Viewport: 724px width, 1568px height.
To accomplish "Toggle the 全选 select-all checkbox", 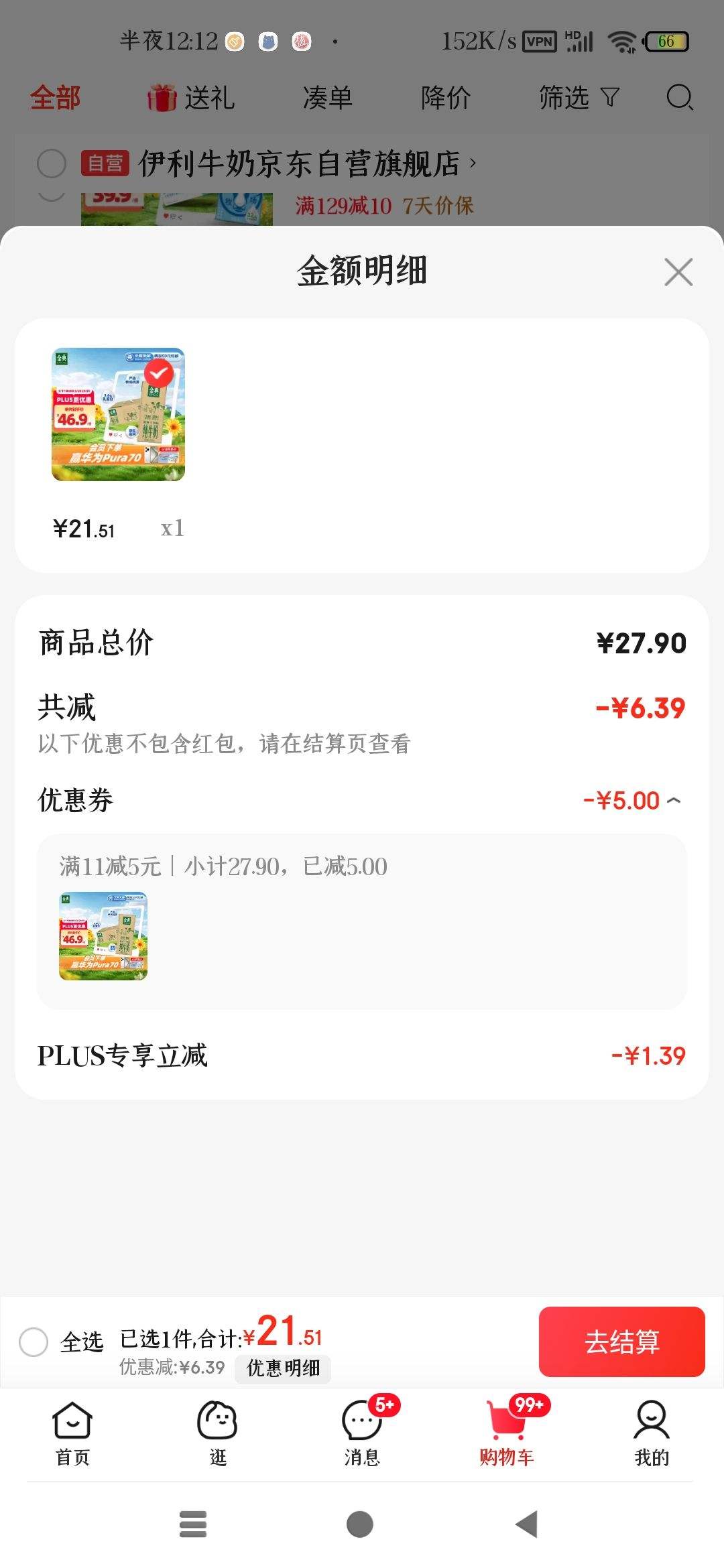I will 34,1342.
